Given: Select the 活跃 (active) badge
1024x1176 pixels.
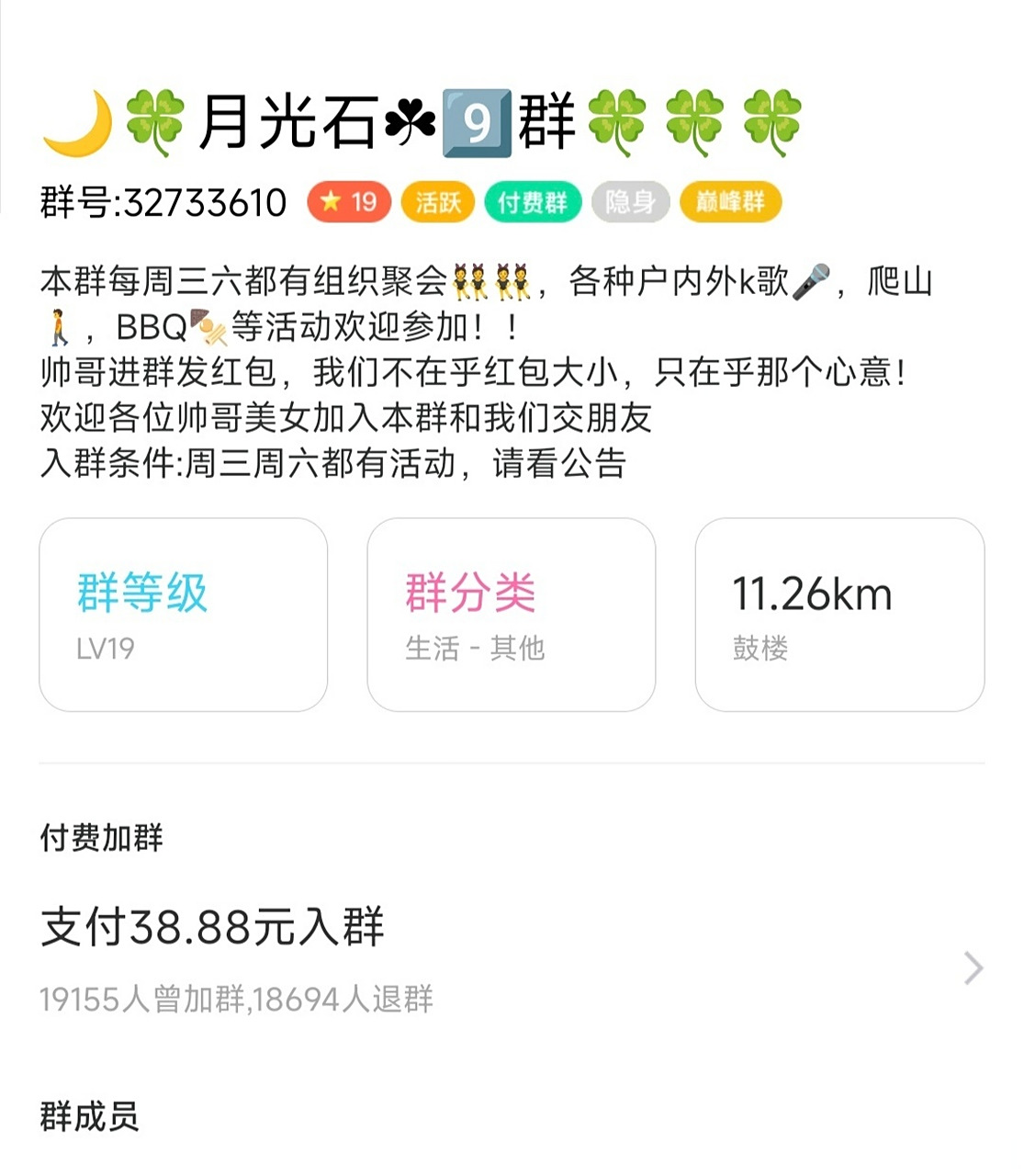Looking at the screenshot, I should click(437, 202).
